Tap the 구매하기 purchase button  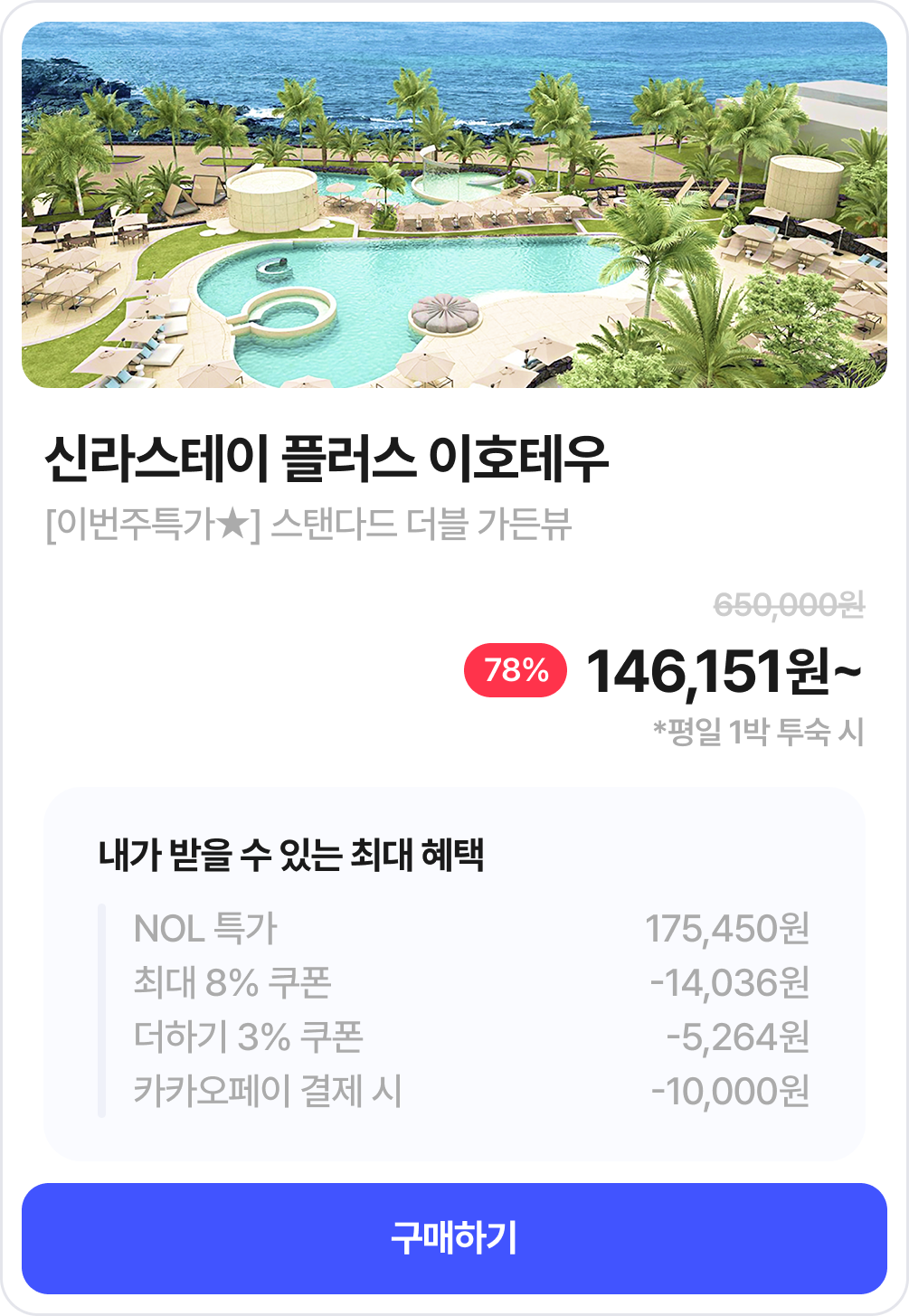(x=454, y=1237)
